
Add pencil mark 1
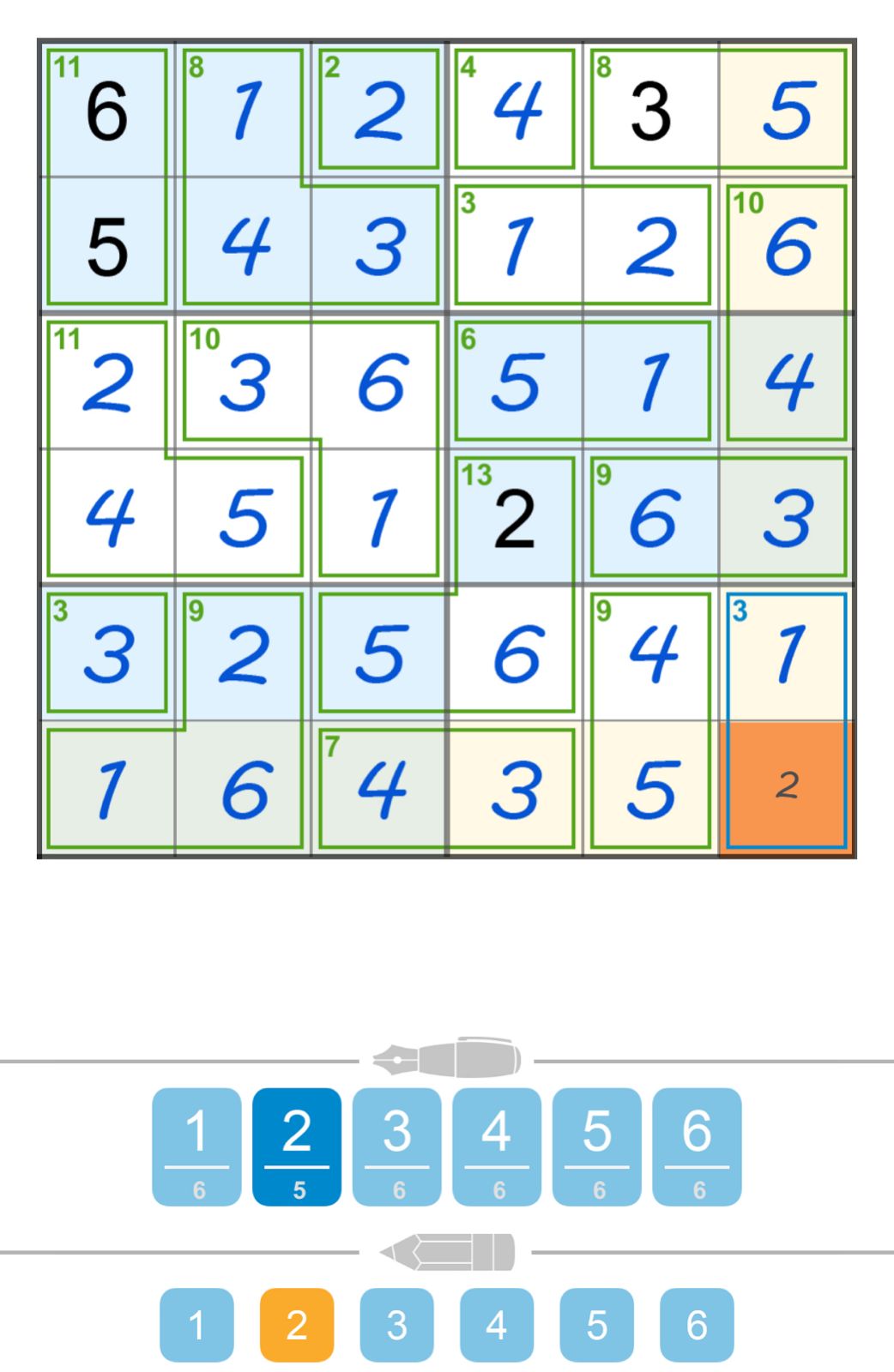pyautogui.click(x=196, y=1325)
